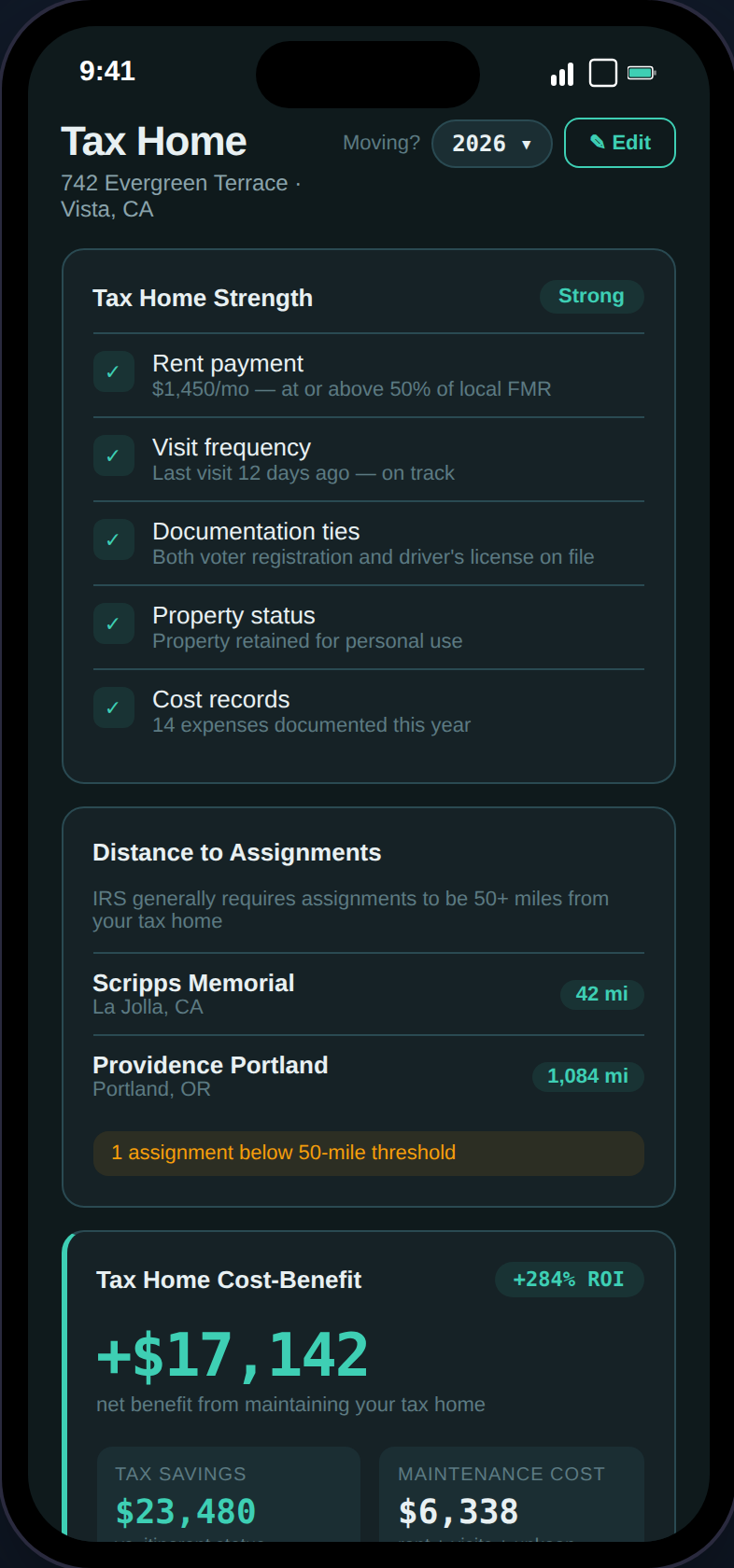
Task: Tap the checkmark icon beside Documentation ties
Action: pyautogui.click(x=113, y=539)
